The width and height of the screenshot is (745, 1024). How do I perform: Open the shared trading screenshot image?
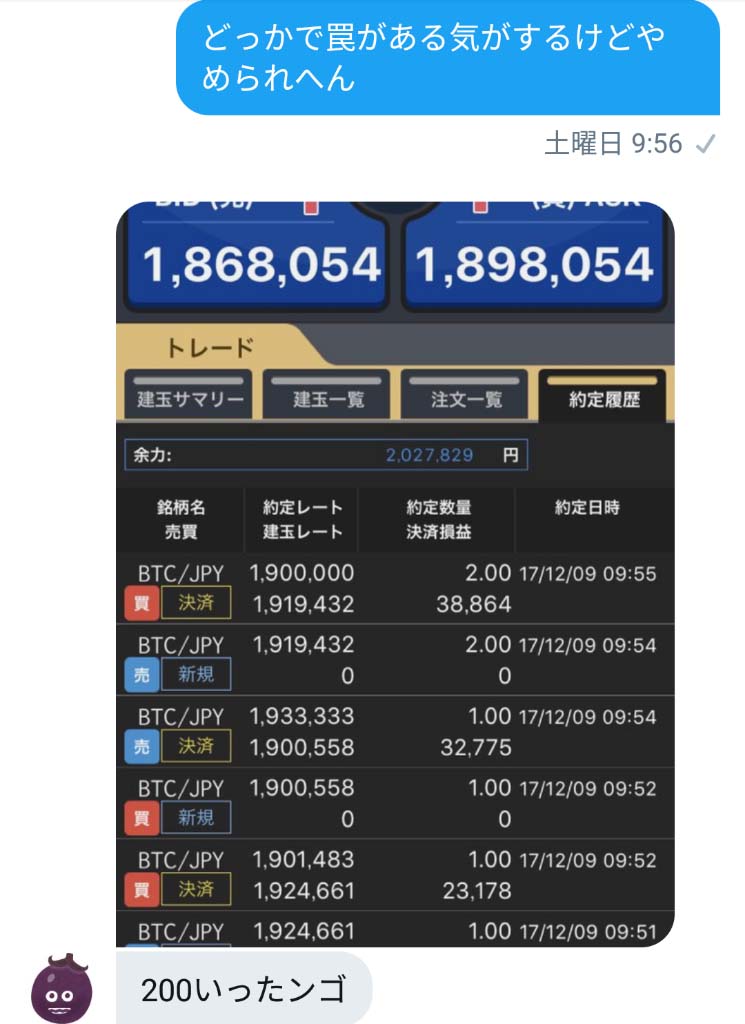point(395,573)
